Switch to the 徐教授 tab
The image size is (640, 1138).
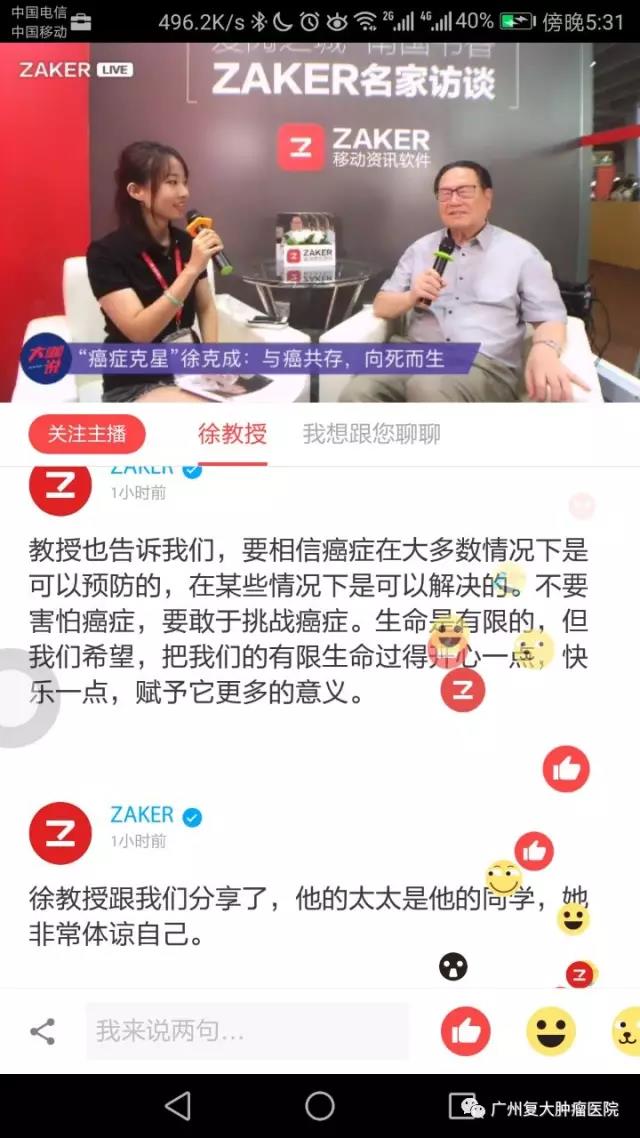(x=232, y=434)
